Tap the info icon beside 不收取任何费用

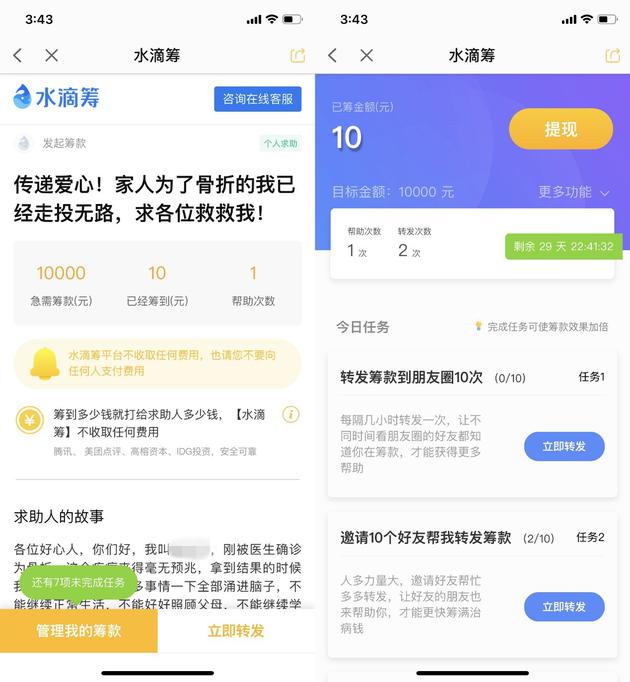point(291,414)
